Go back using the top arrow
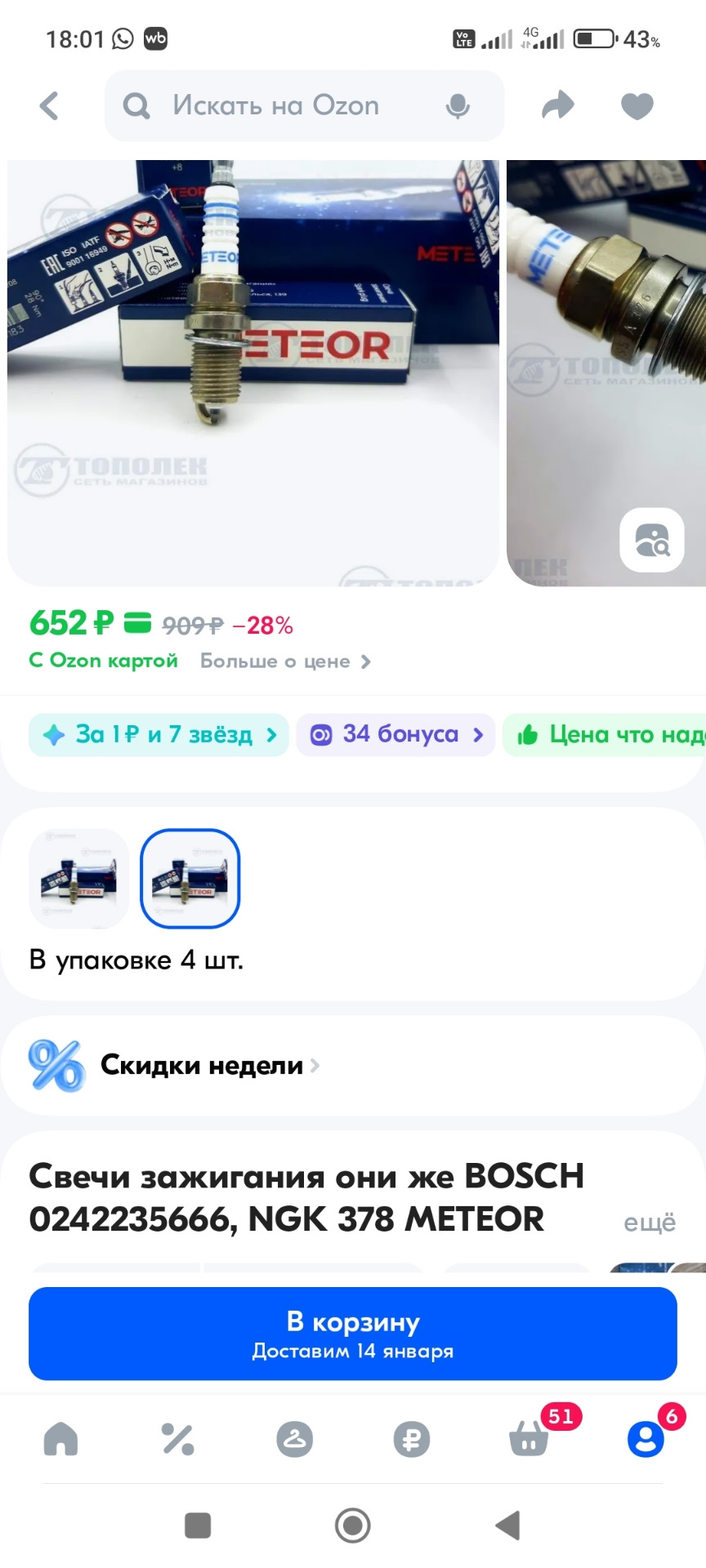Screen dimensions: 706x1568 point(50,106)
